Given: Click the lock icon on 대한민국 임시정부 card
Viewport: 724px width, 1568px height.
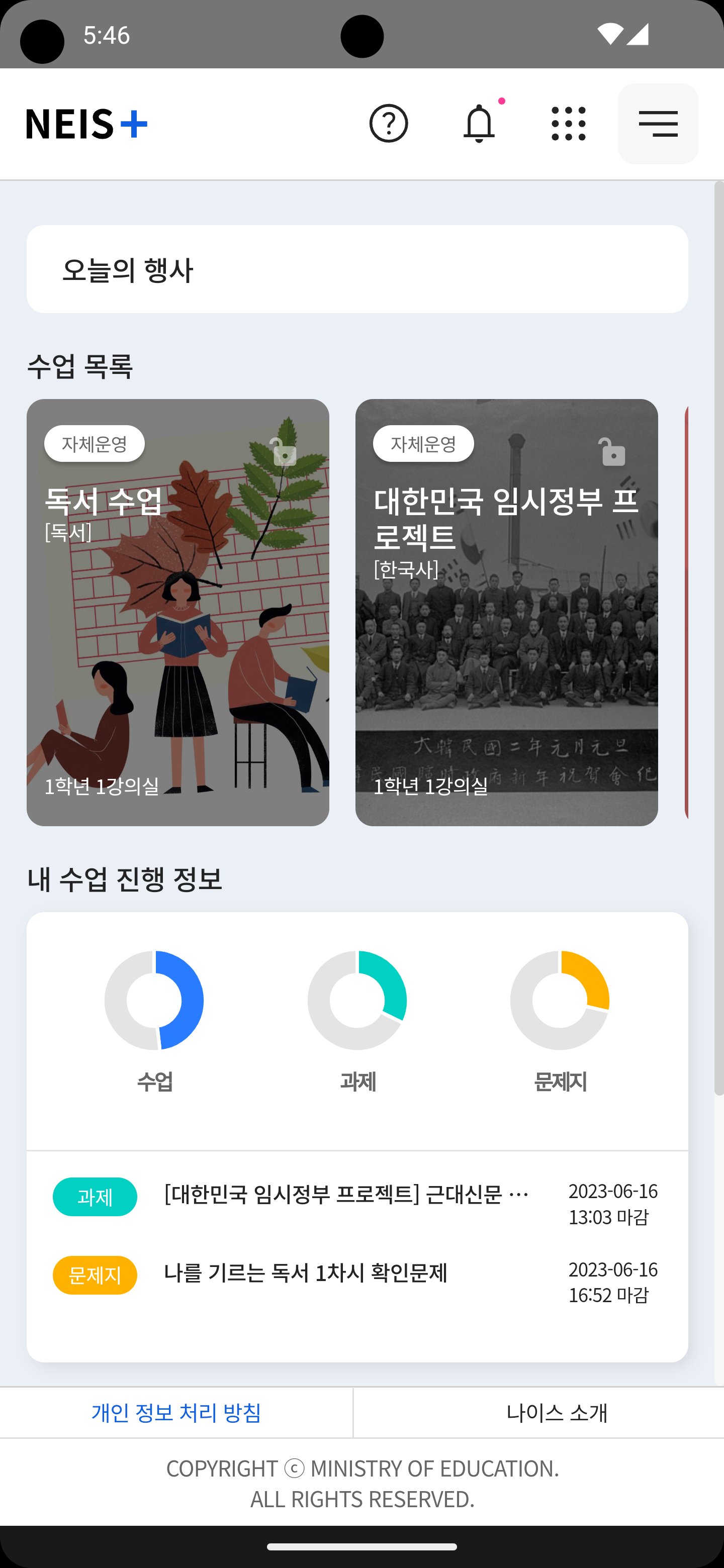Looking at the screenshot, I should (613, 453).
